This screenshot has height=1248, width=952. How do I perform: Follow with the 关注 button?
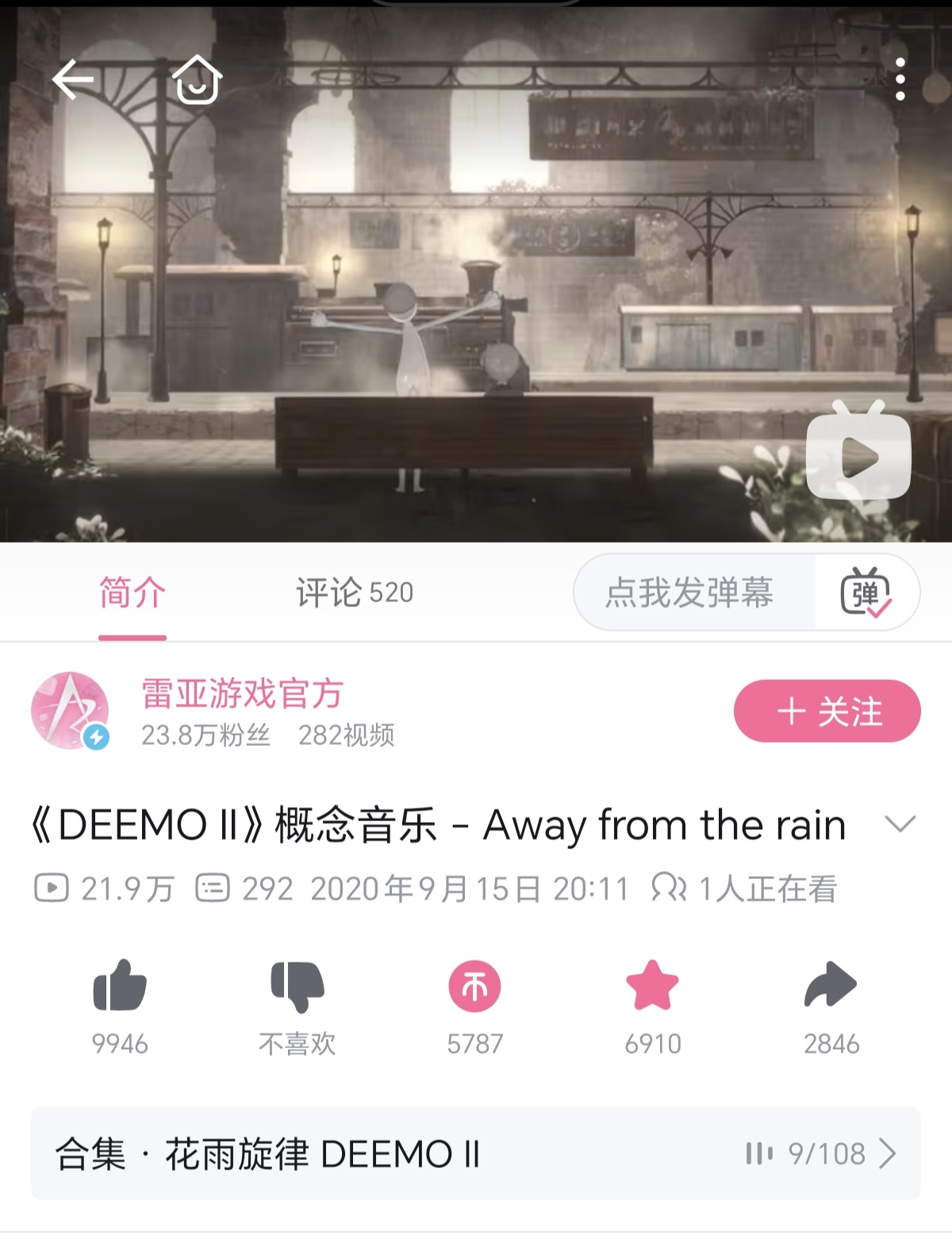click(827, 711)
